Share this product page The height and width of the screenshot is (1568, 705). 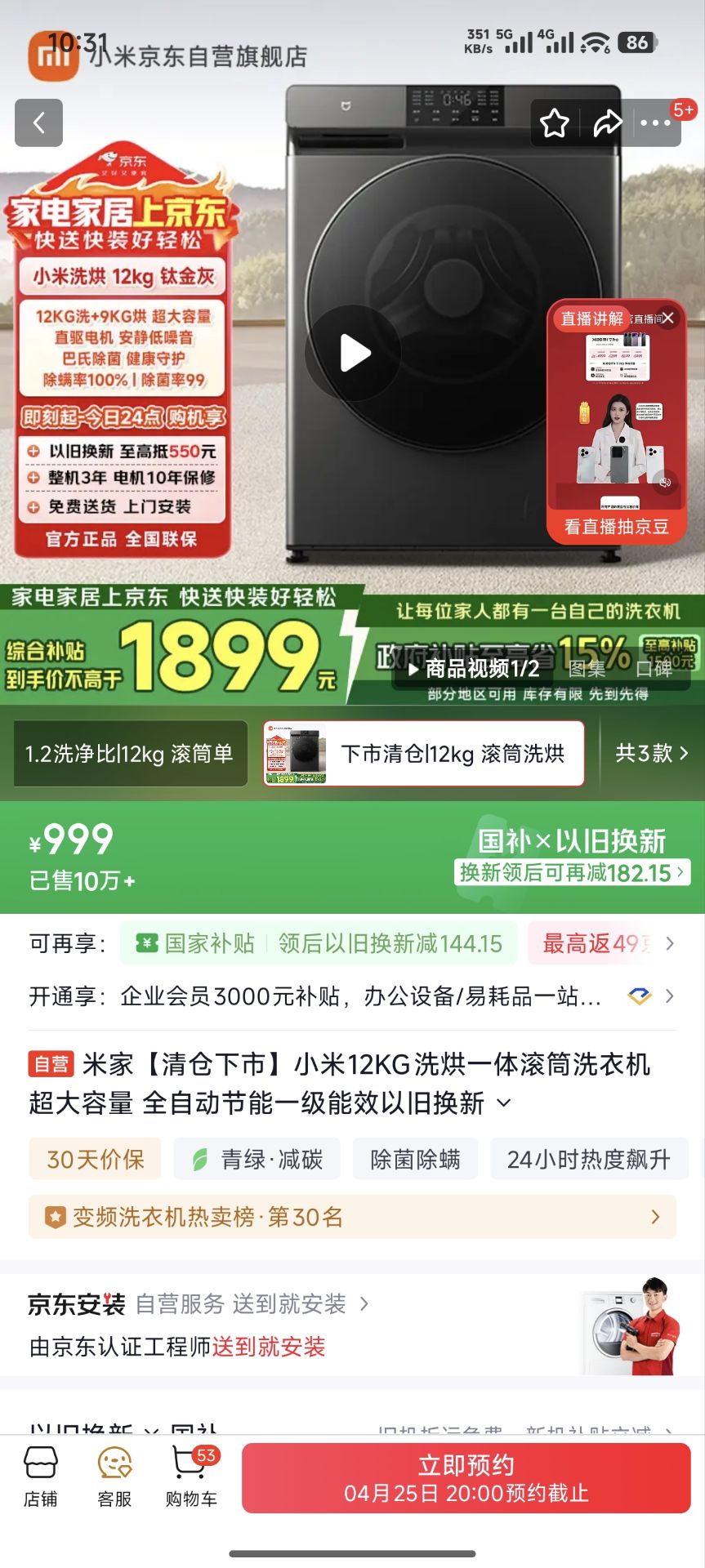pos(607,123)
